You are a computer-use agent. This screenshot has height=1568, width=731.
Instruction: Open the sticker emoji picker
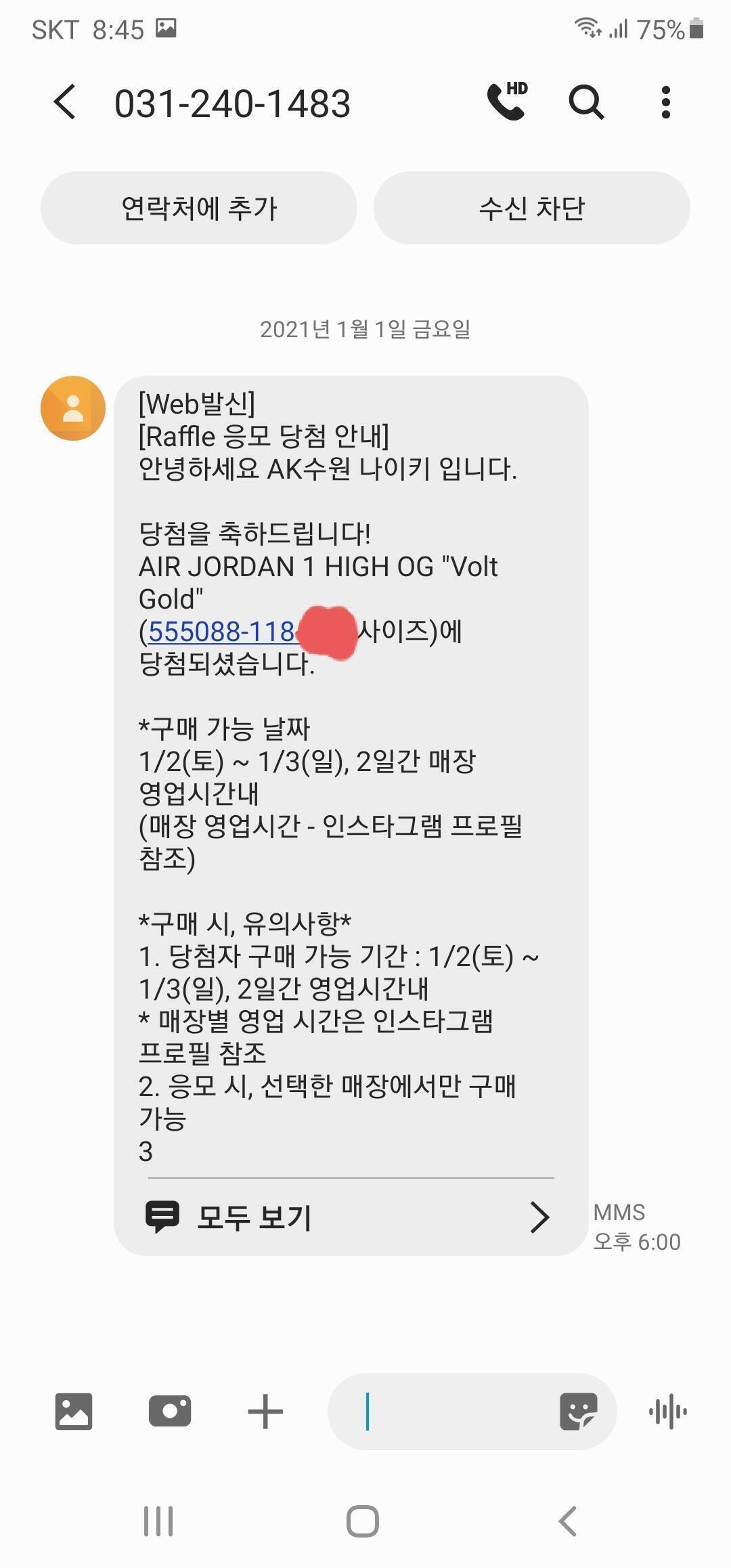pyautogui.click(x=579, y=1412)
